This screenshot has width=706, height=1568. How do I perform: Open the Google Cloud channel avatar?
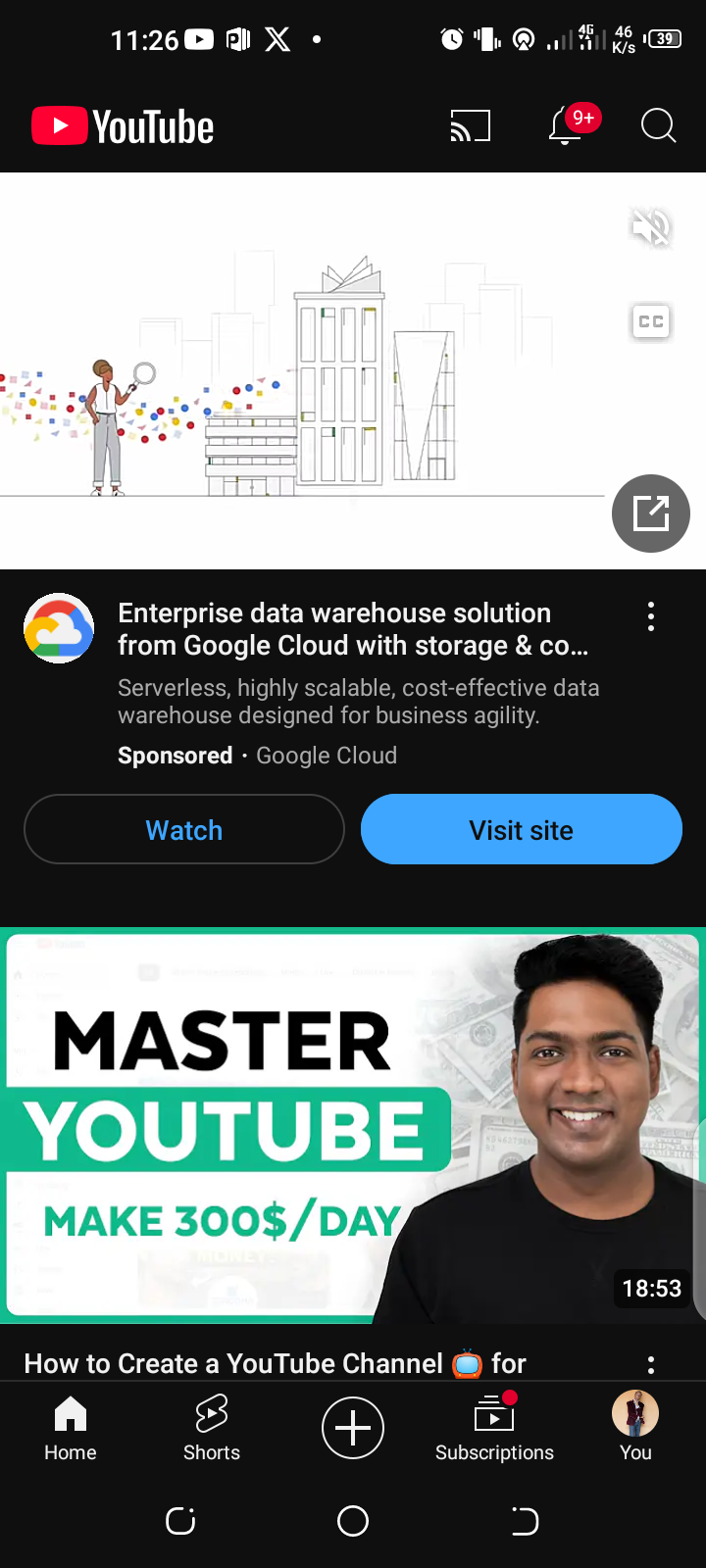tap(59, 628)
